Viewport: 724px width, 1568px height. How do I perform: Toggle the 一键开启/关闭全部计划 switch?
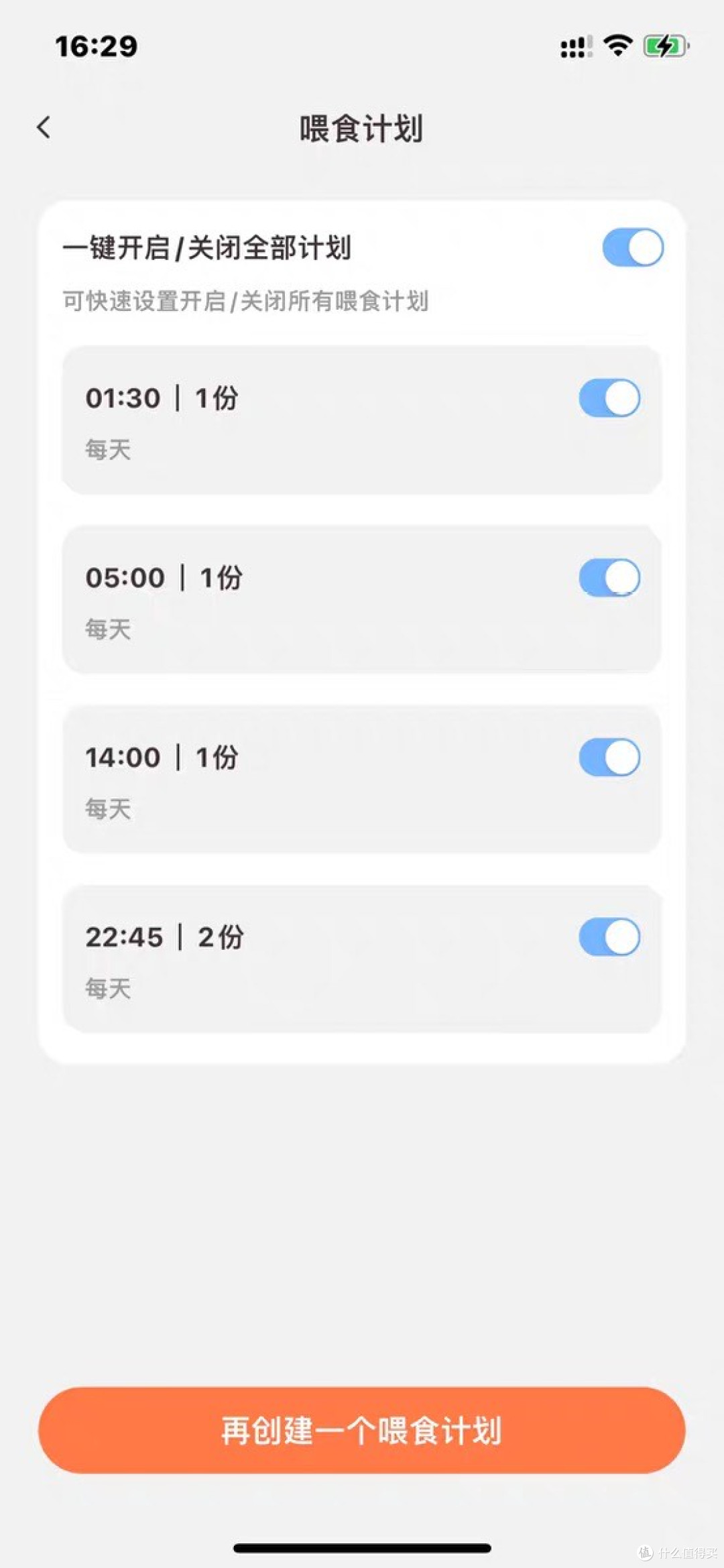(x=633, y=247)
